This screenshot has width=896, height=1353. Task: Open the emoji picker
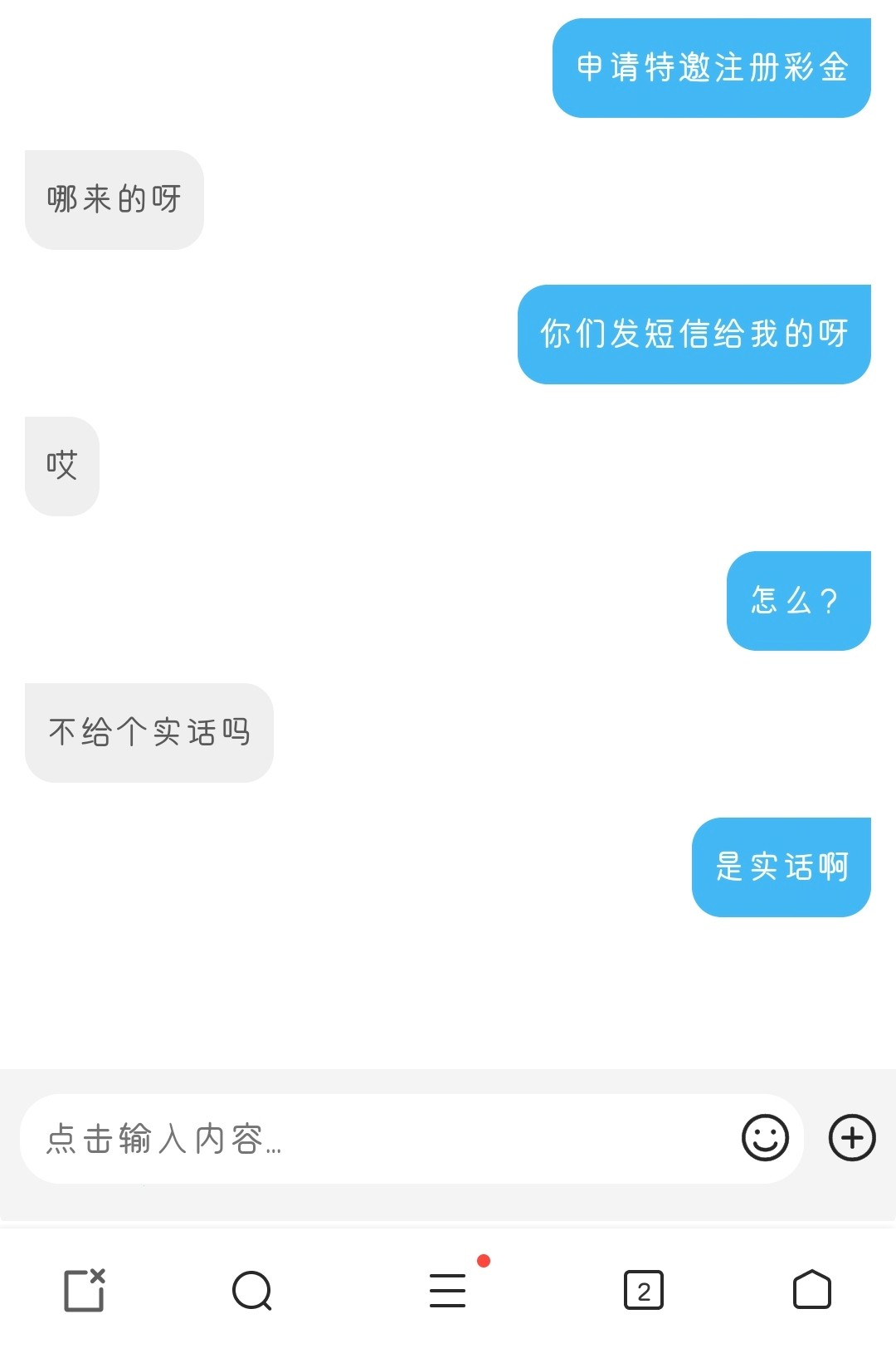(764, 1137)
